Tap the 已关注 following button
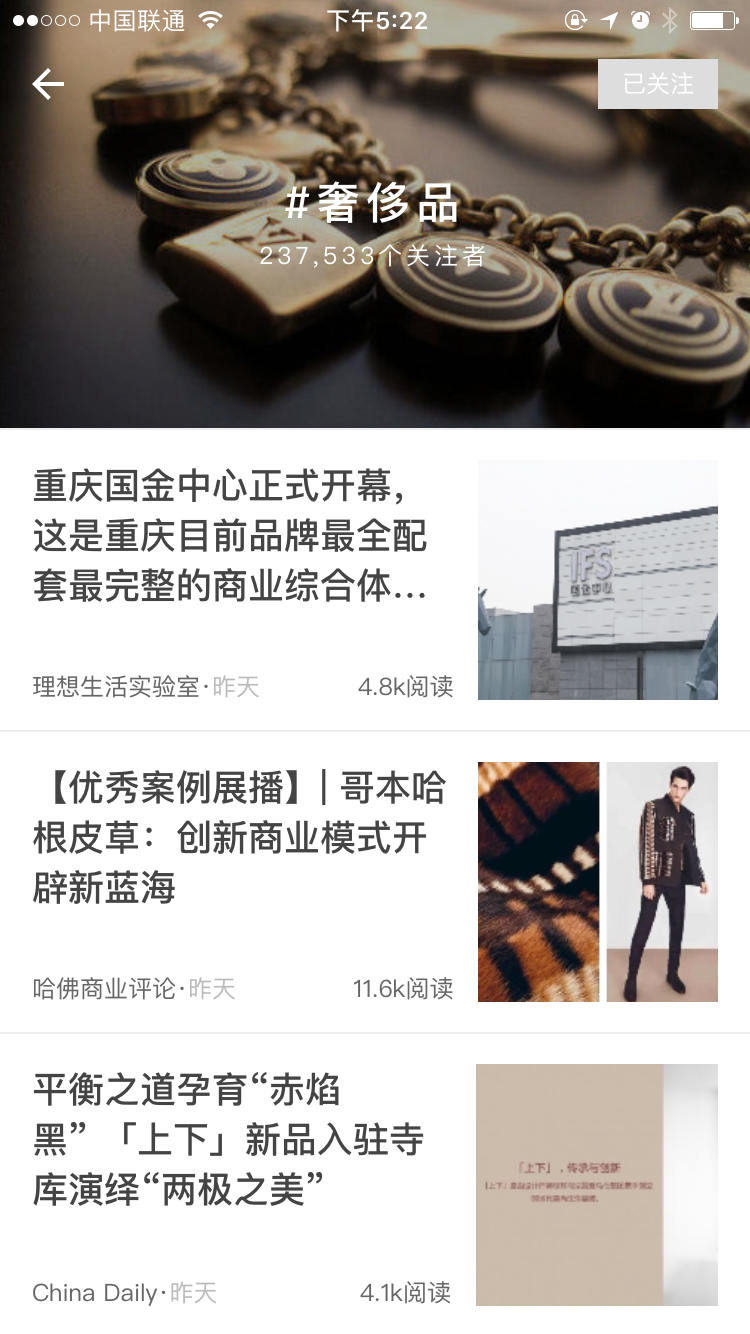The image size is (750, 1334). (657, 84)
